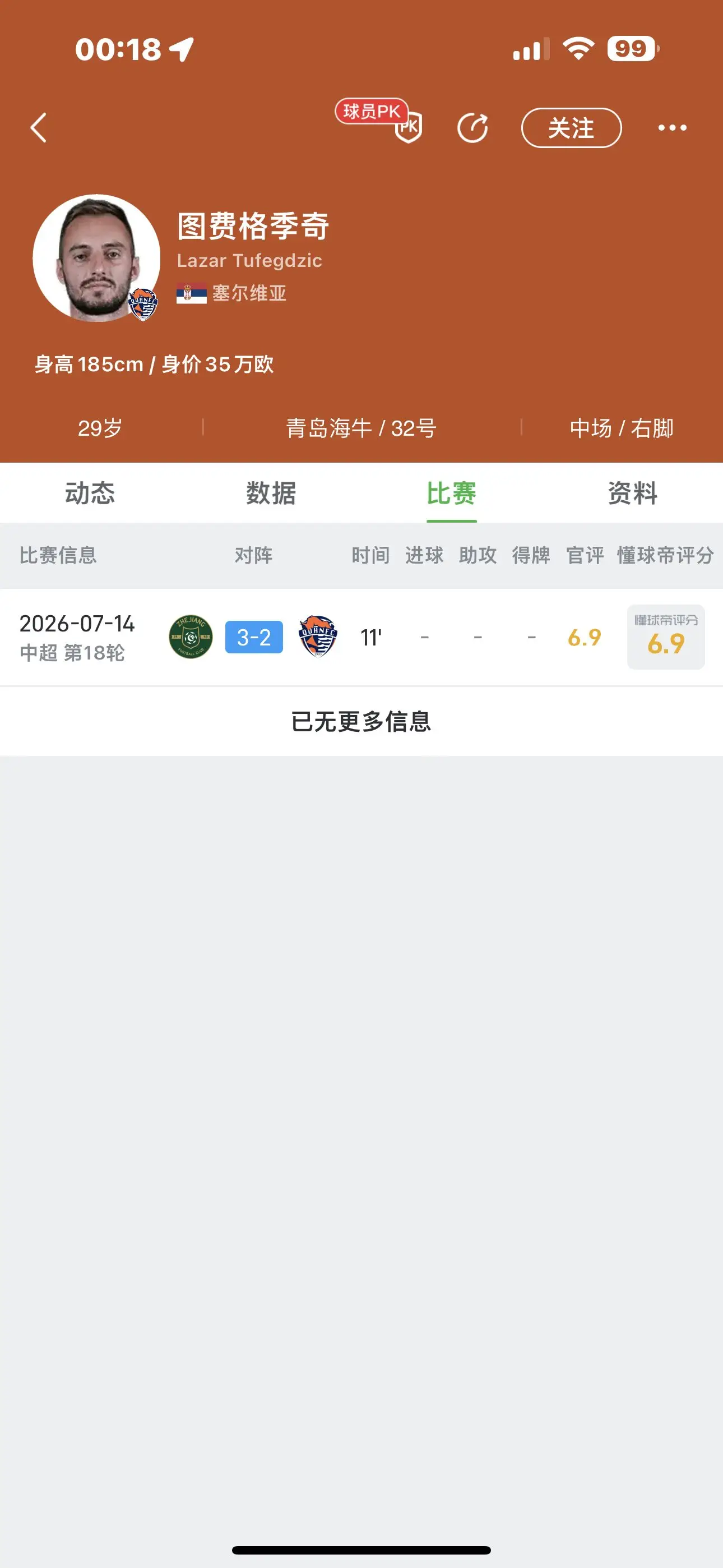Tap the 懂球帝评分 6.9 rating badge

click(666, 637)
